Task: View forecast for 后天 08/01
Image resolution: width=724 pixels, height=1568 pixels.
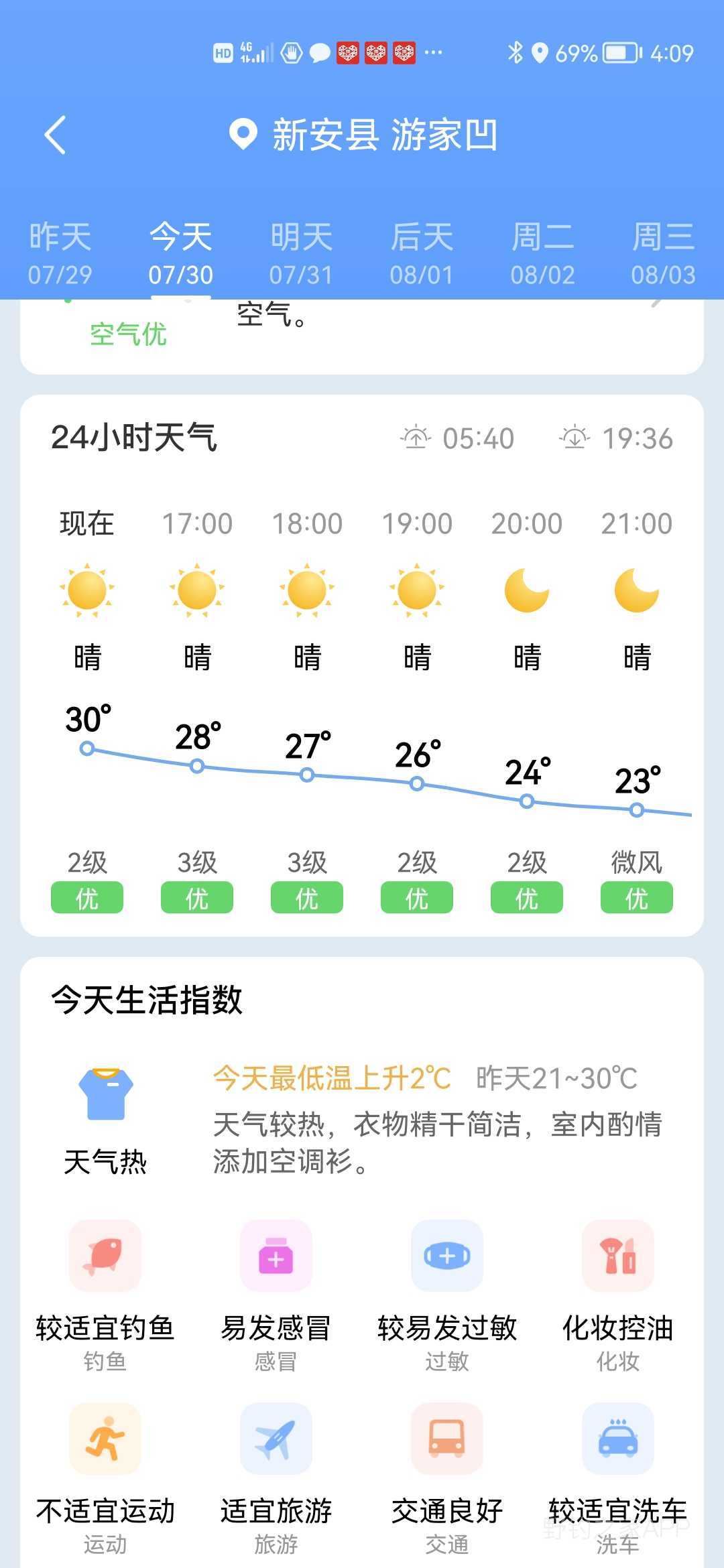Action: [422, 254]
